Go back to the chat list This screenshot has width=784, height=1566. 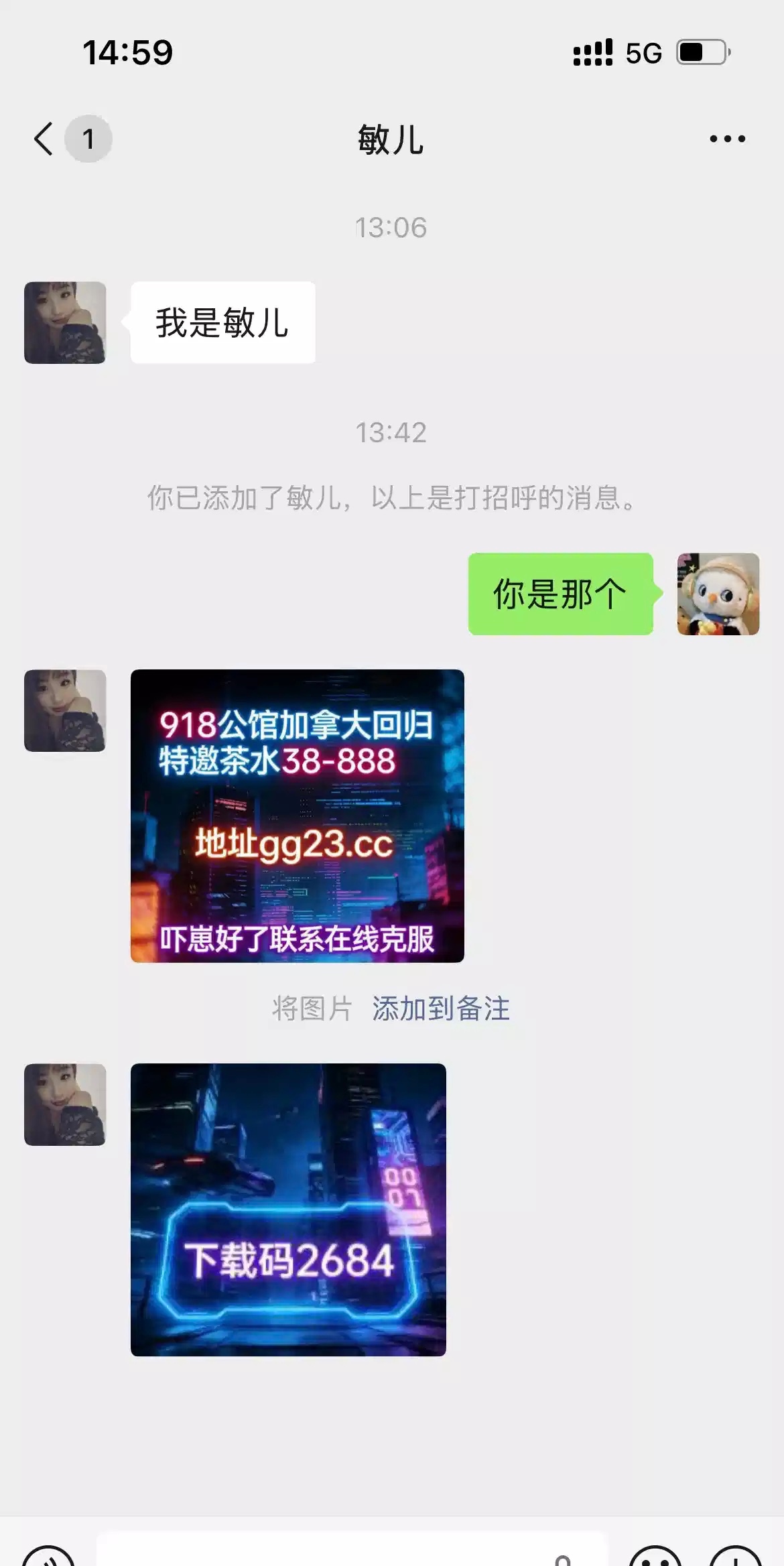pos(44,139)
